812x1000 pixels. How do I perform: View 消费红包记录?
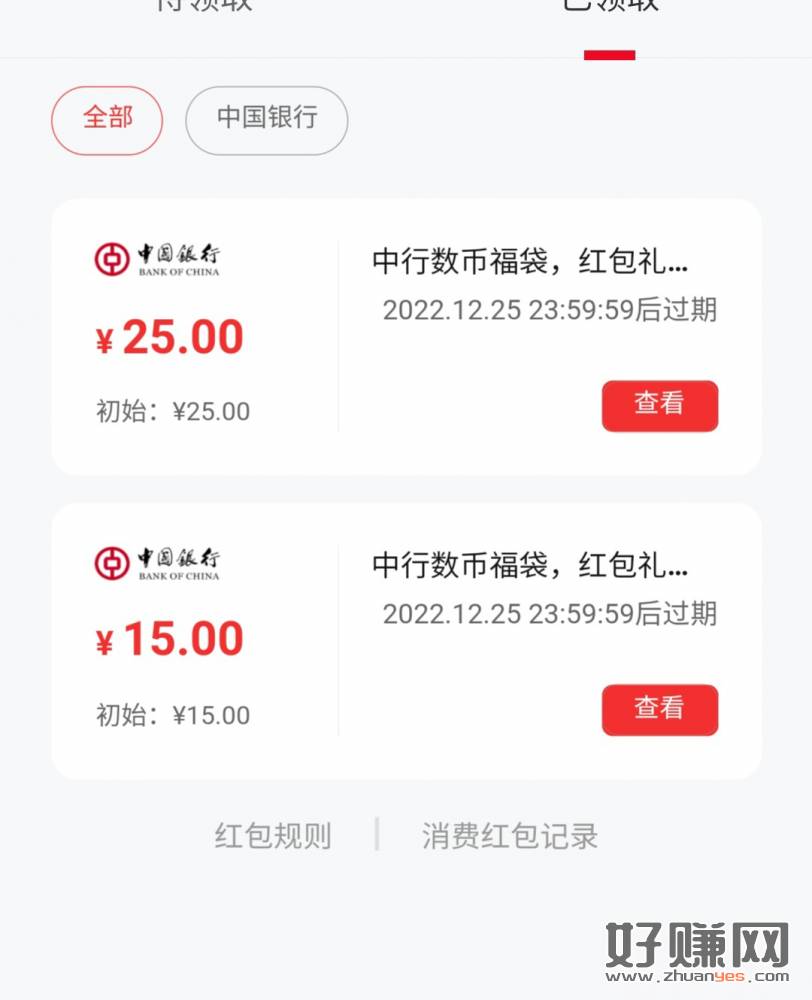[x=510, y=836]
